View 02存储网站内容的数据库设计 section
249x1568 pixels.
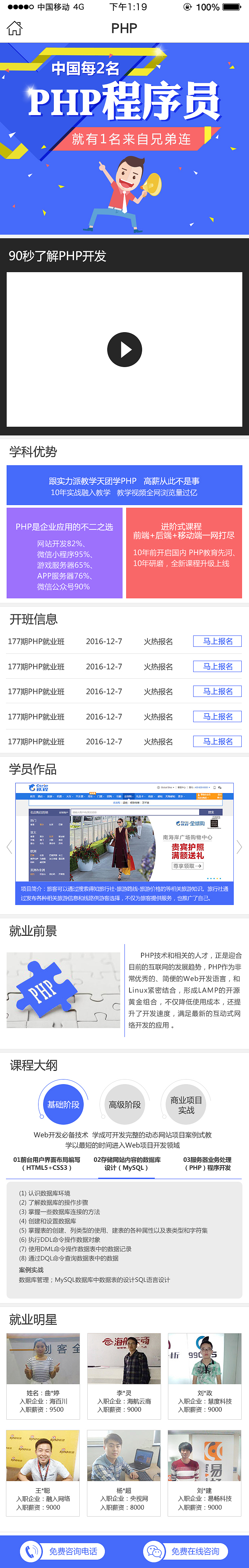click(x=127, y=1163)
